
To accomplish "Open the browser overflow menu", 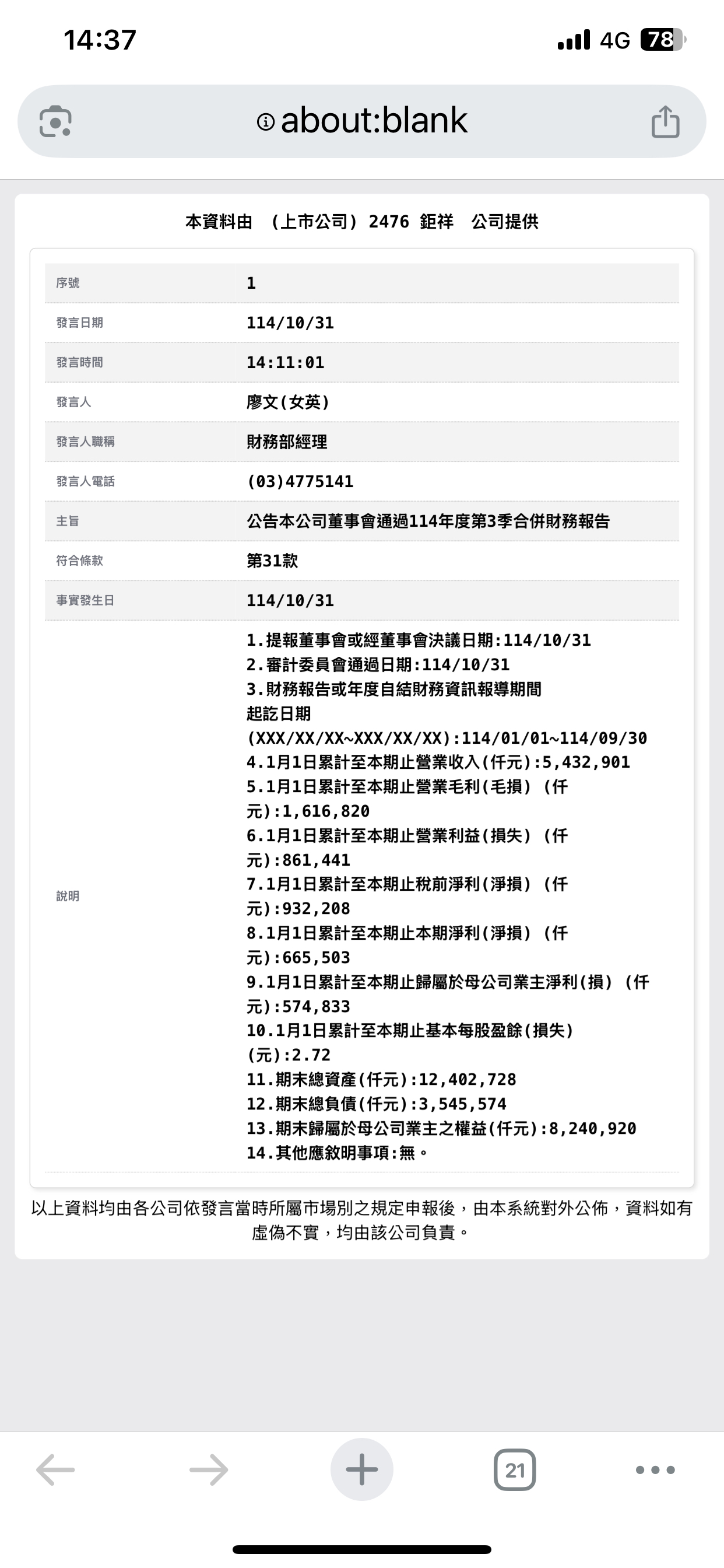I will click(x=655, y=1470).
